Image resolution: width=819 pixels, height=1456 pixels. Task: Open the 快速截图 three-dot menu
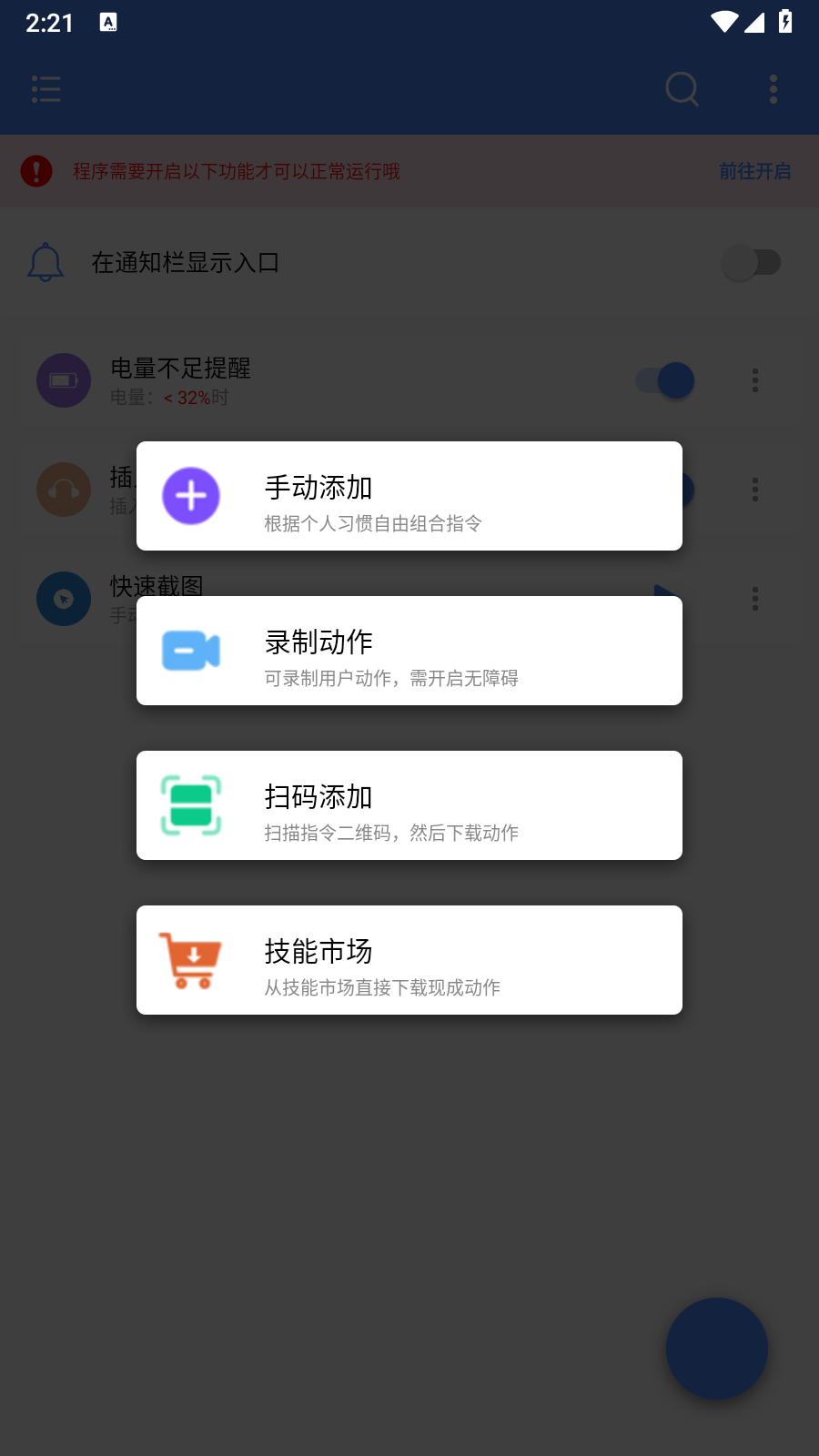coord(754,599)
